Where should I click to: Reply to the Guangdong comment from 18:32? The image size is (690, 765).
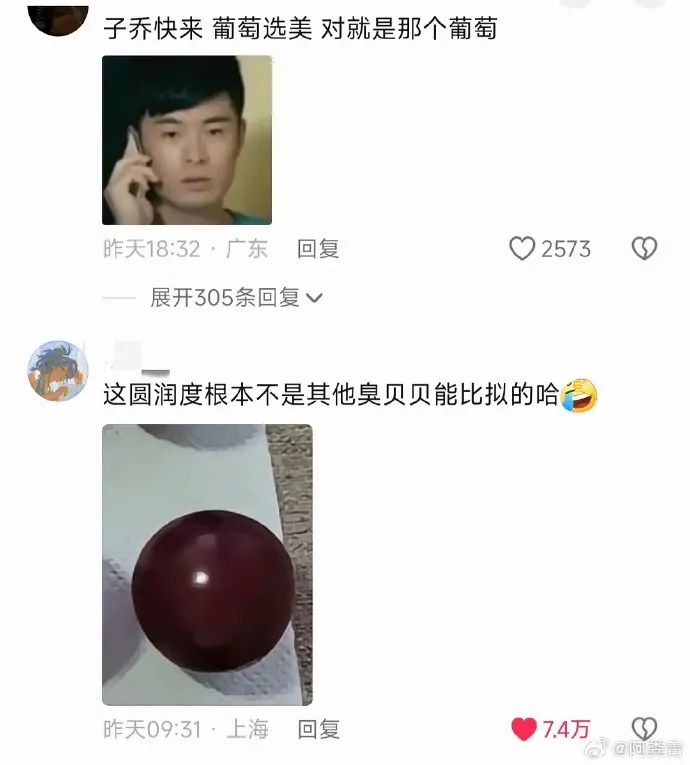[x=318, y=248]
